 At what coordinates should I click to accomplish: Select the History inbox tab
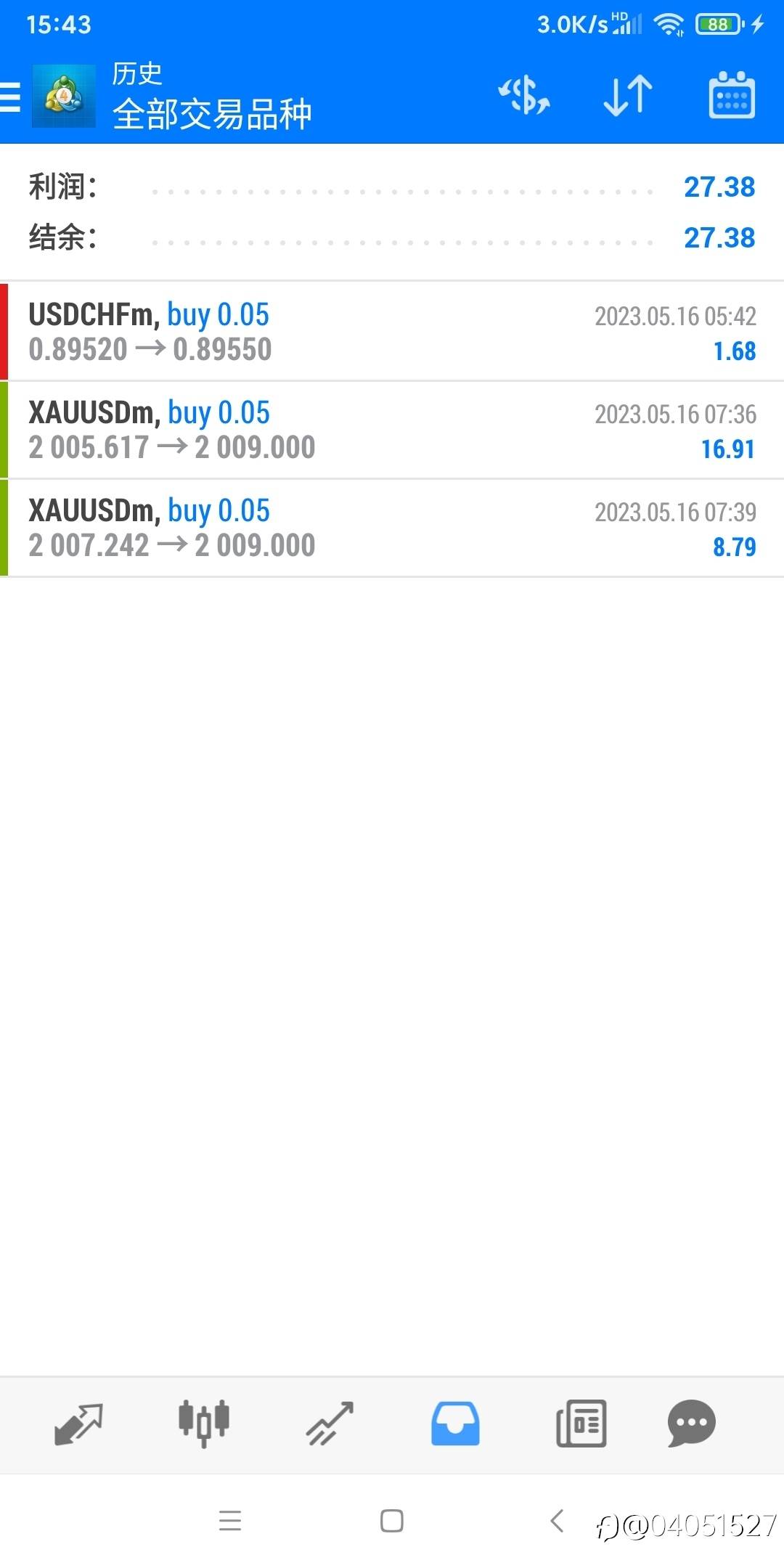(x=455, y=1424)
